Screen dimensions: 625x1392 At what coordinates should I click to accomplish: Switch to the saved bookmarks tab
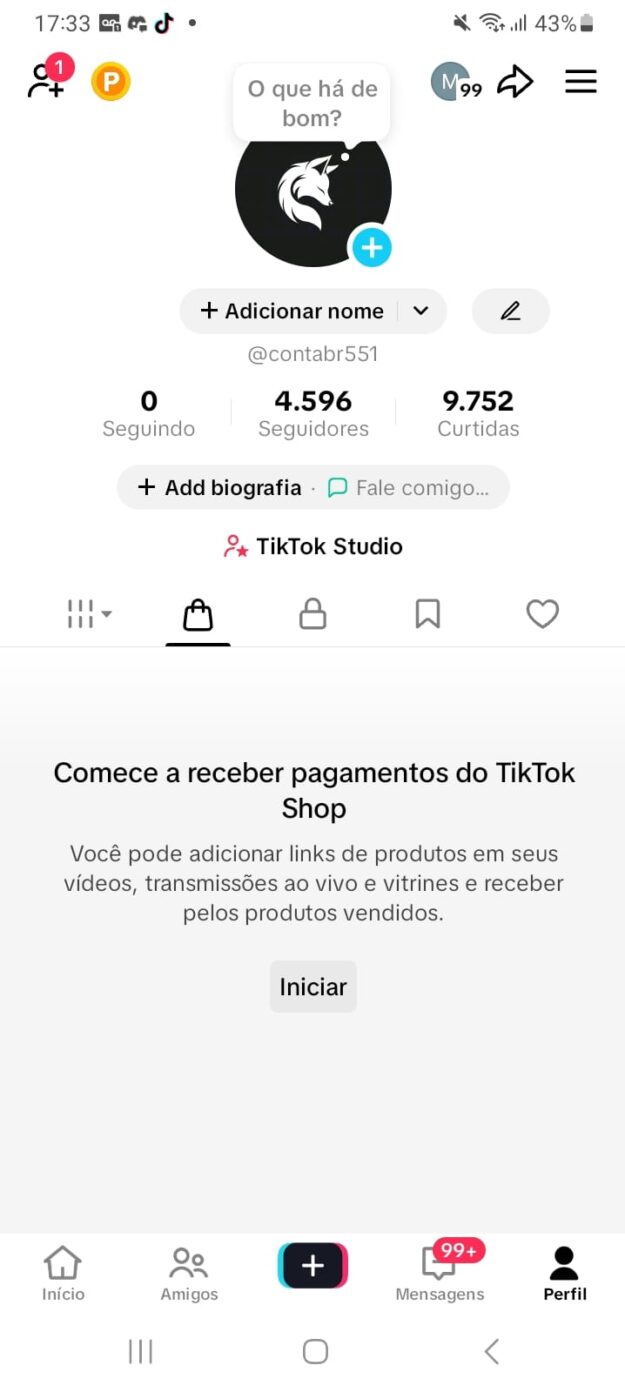tap(427, 614)
